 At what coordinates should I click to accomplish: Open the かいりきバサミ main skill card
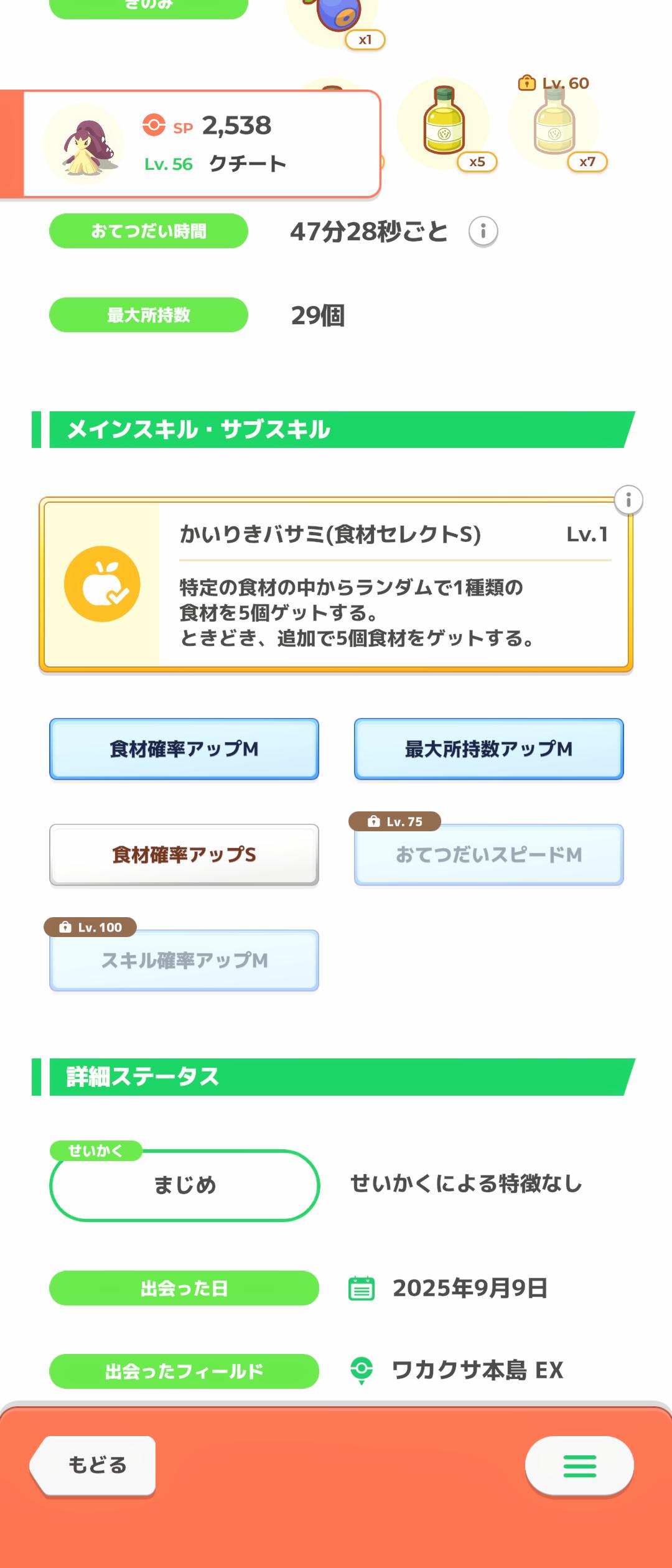(336, 584)
